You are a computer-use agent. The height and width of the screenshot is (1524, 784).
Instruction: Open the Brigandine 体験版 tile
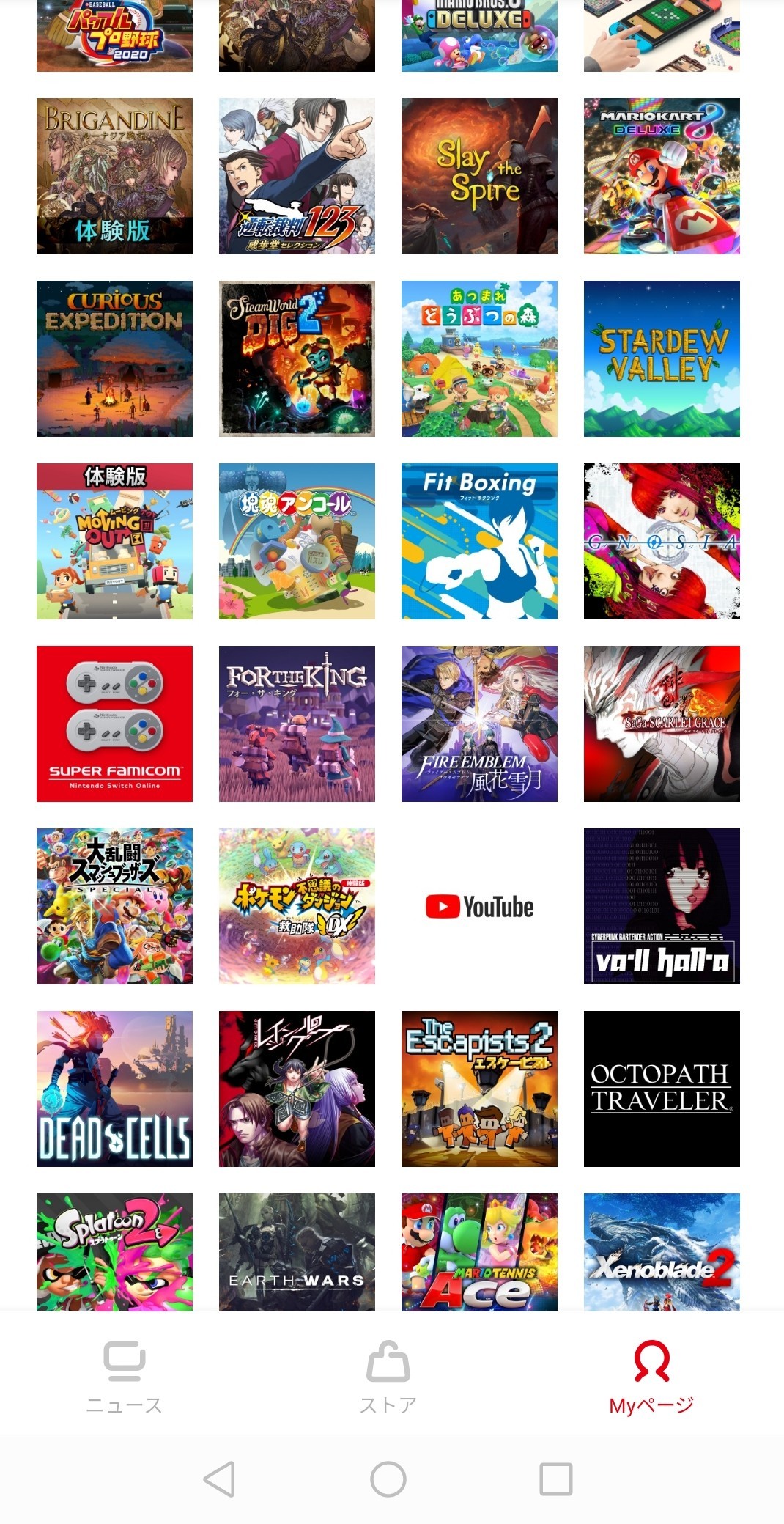[x=114, y=176]
